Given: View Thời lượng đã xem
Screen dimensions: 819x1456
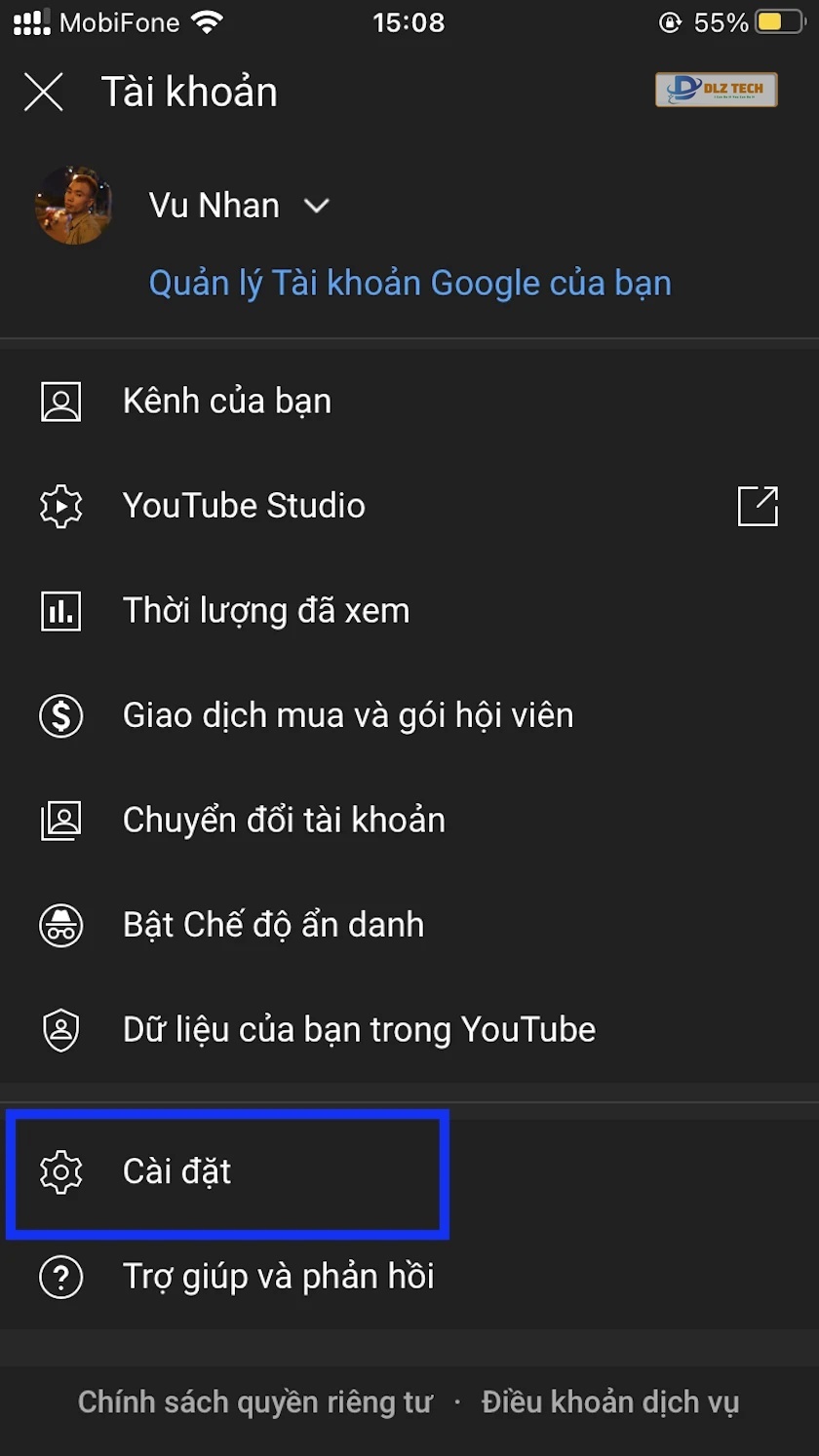Looking at the screenshot, I should point(265,611).
